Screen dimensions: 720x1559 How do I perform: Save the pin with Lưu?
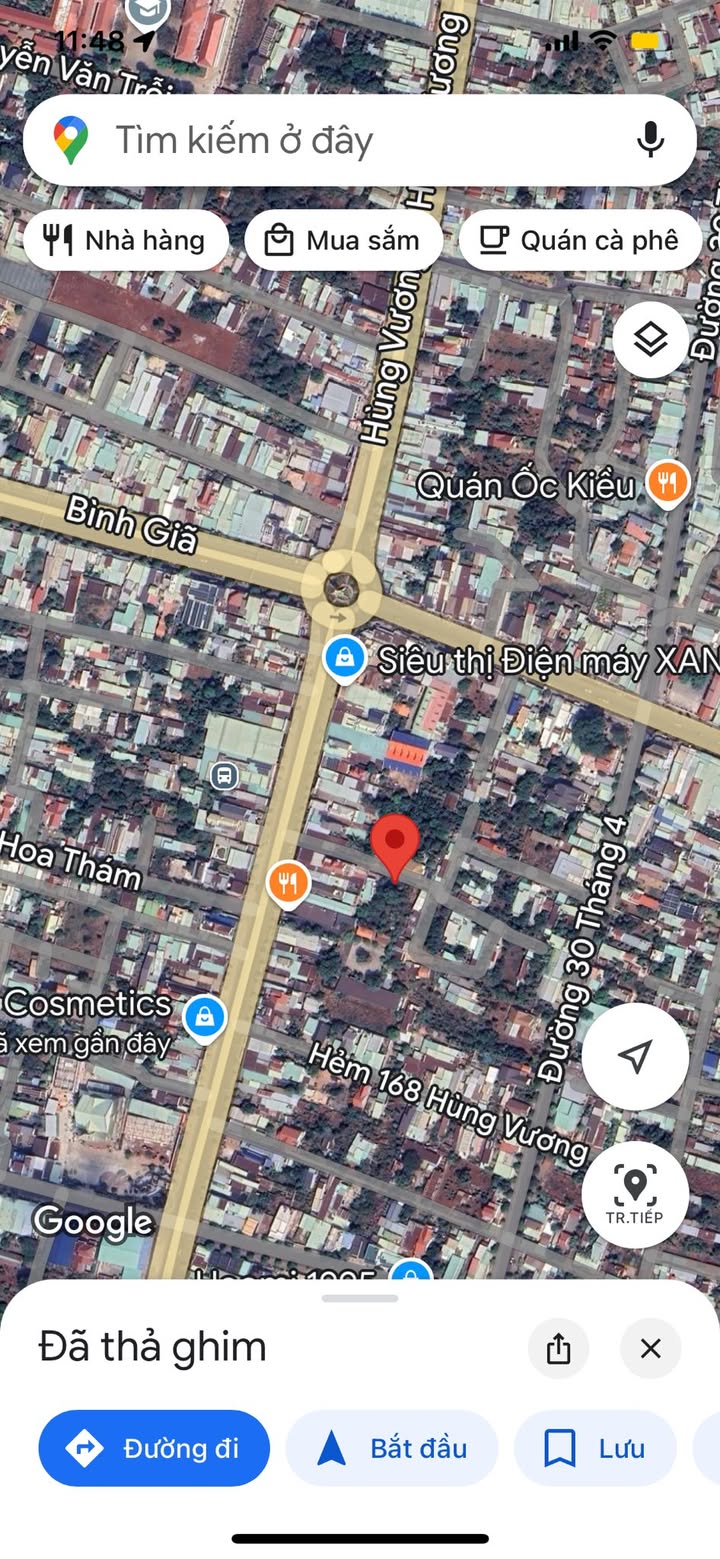595,1448
